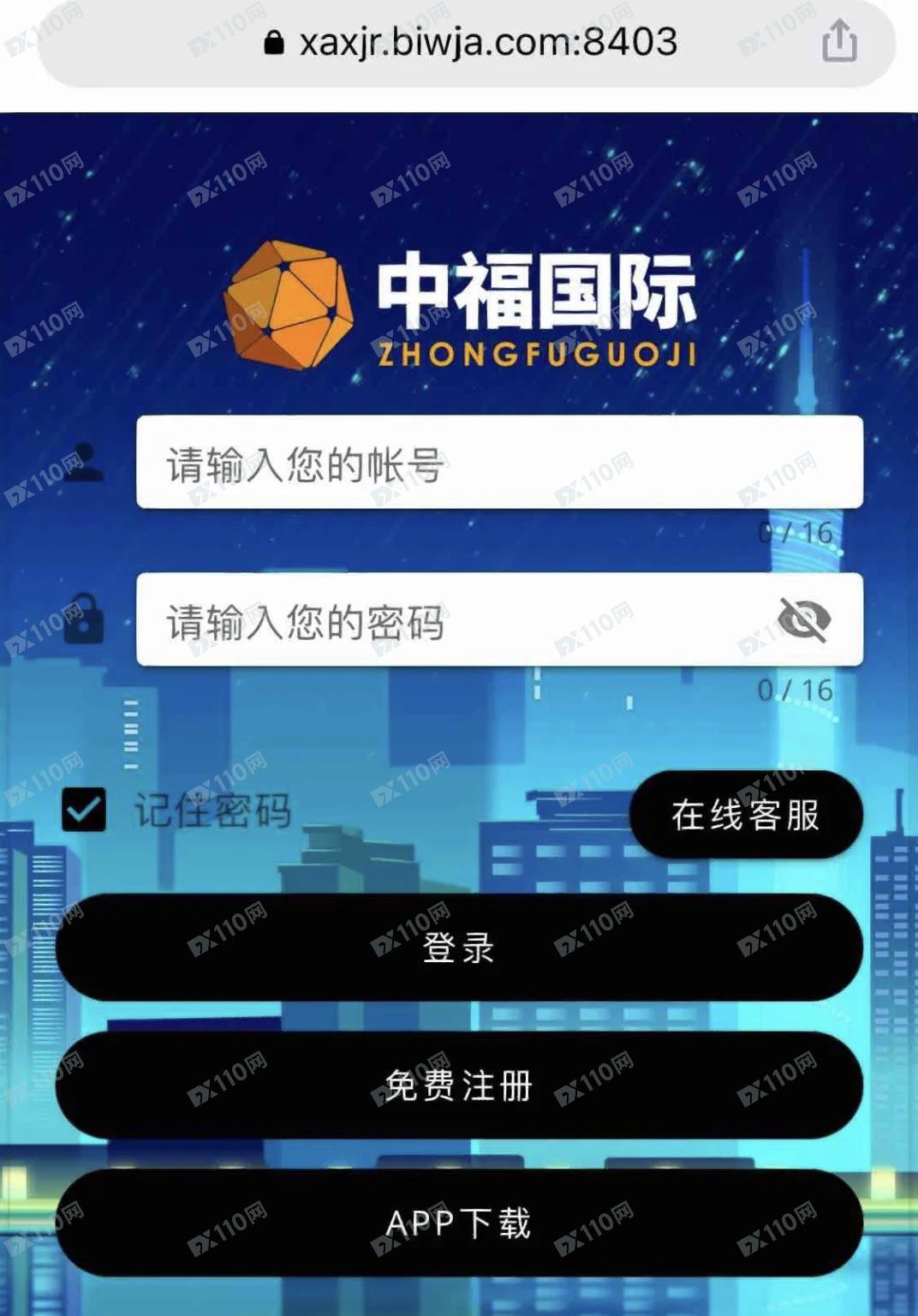This screenshot has width=918, height=1316.
Task: Uncheck the 记住密码 checkbox
Action: pyautogui.click(x=84, y=810)
